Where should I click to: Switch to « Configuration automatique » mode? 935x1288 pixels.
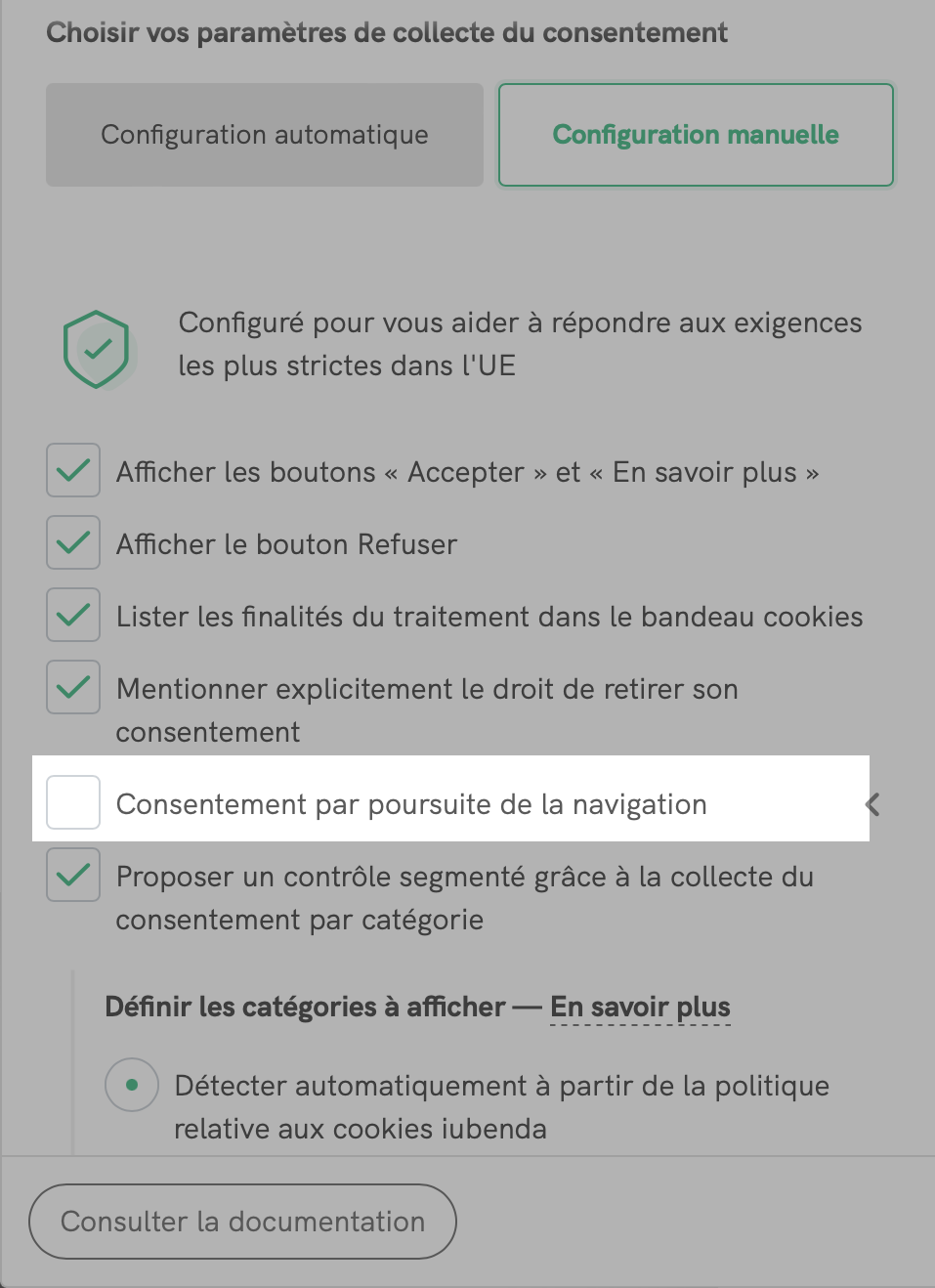click(x=264, y=134)
